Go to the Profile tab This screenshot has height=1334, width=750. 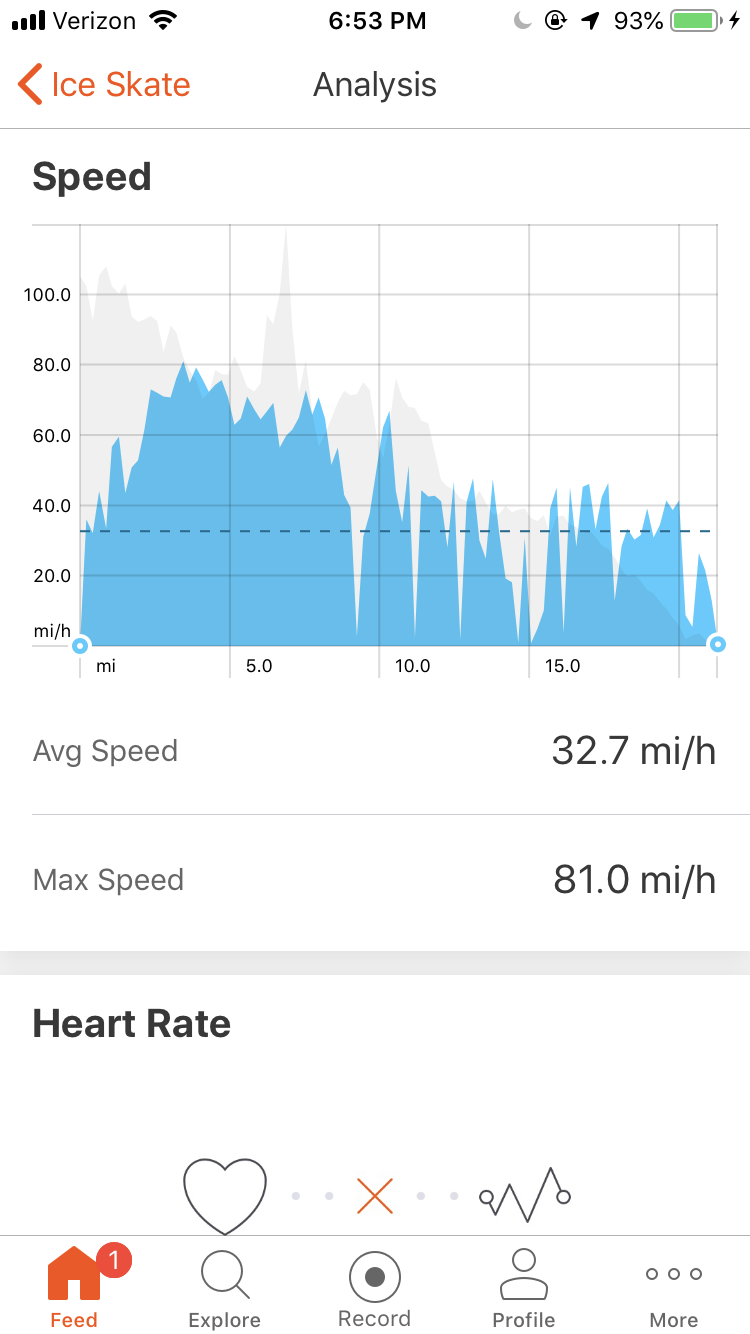524,1287
